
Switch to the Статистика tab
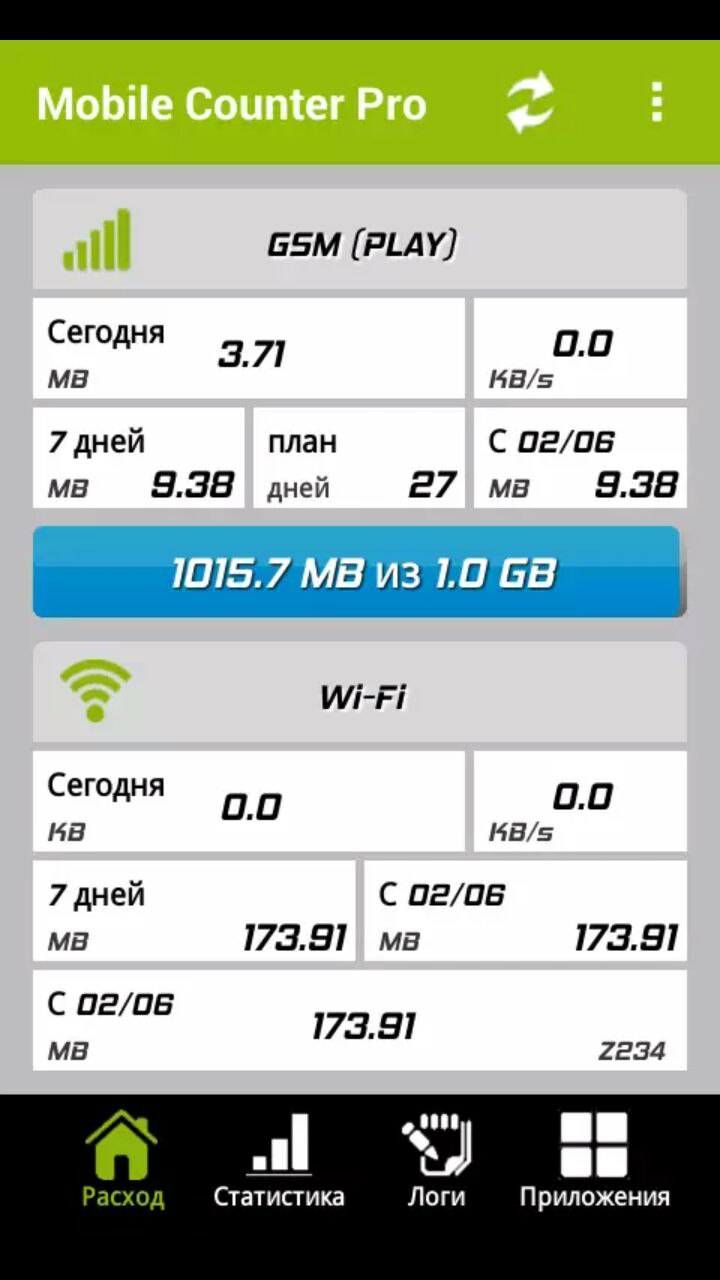(278, 1160)
